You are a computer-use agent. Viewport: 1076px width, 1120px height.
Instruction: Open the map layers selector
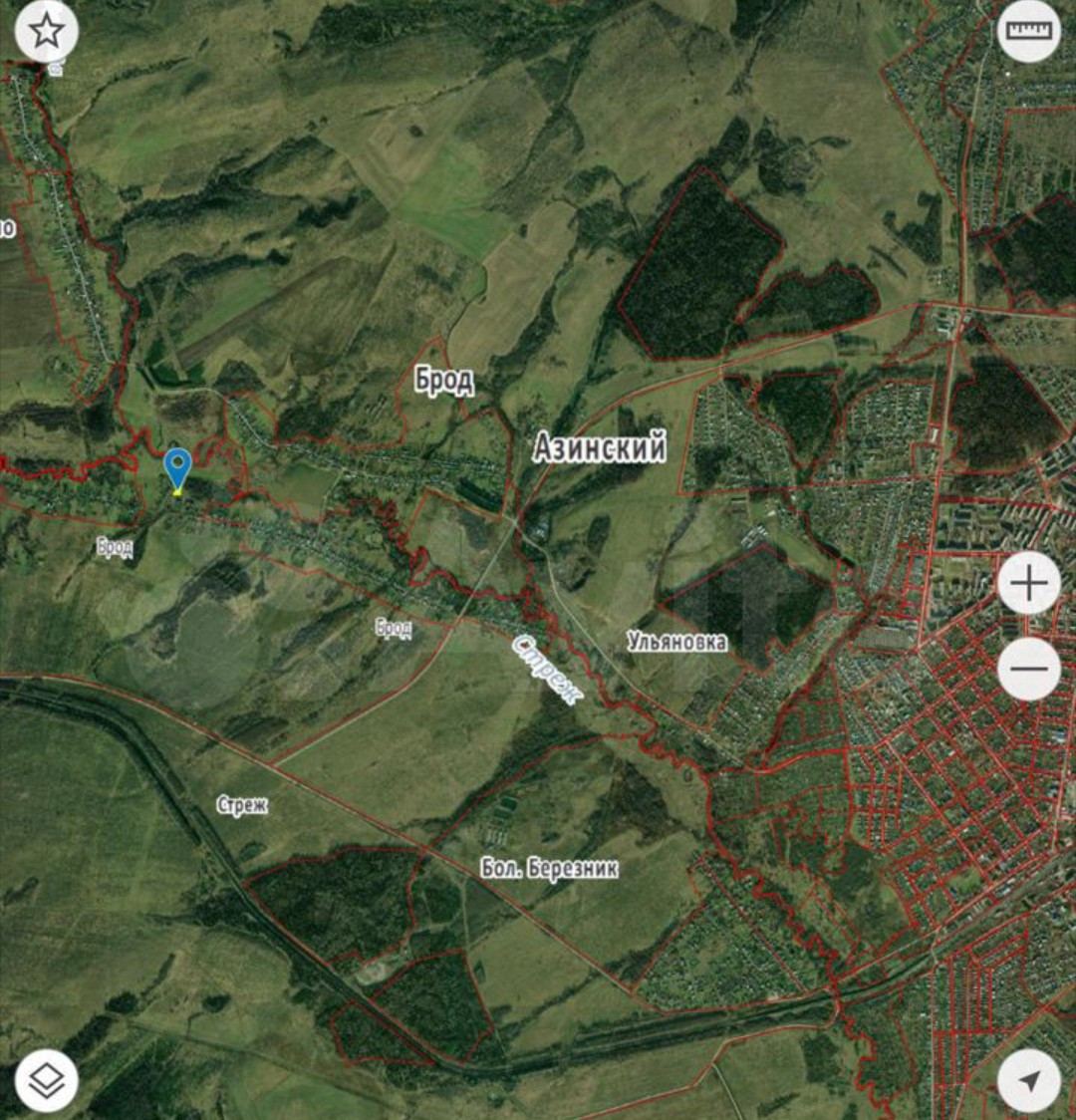click(47, 1080)
